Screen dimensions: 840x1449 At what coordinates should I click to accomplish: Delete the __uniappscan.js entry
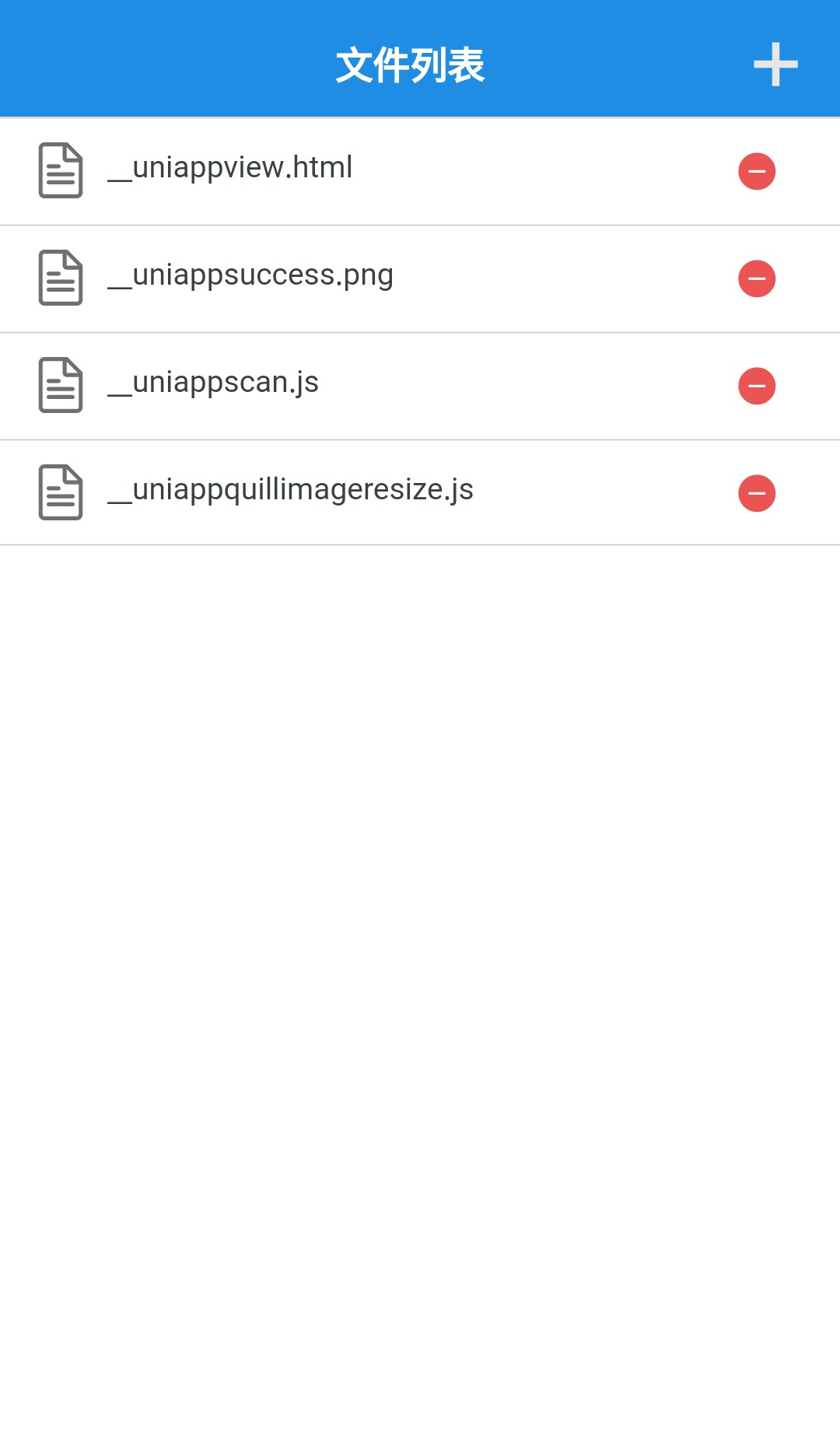pos(757,386)
